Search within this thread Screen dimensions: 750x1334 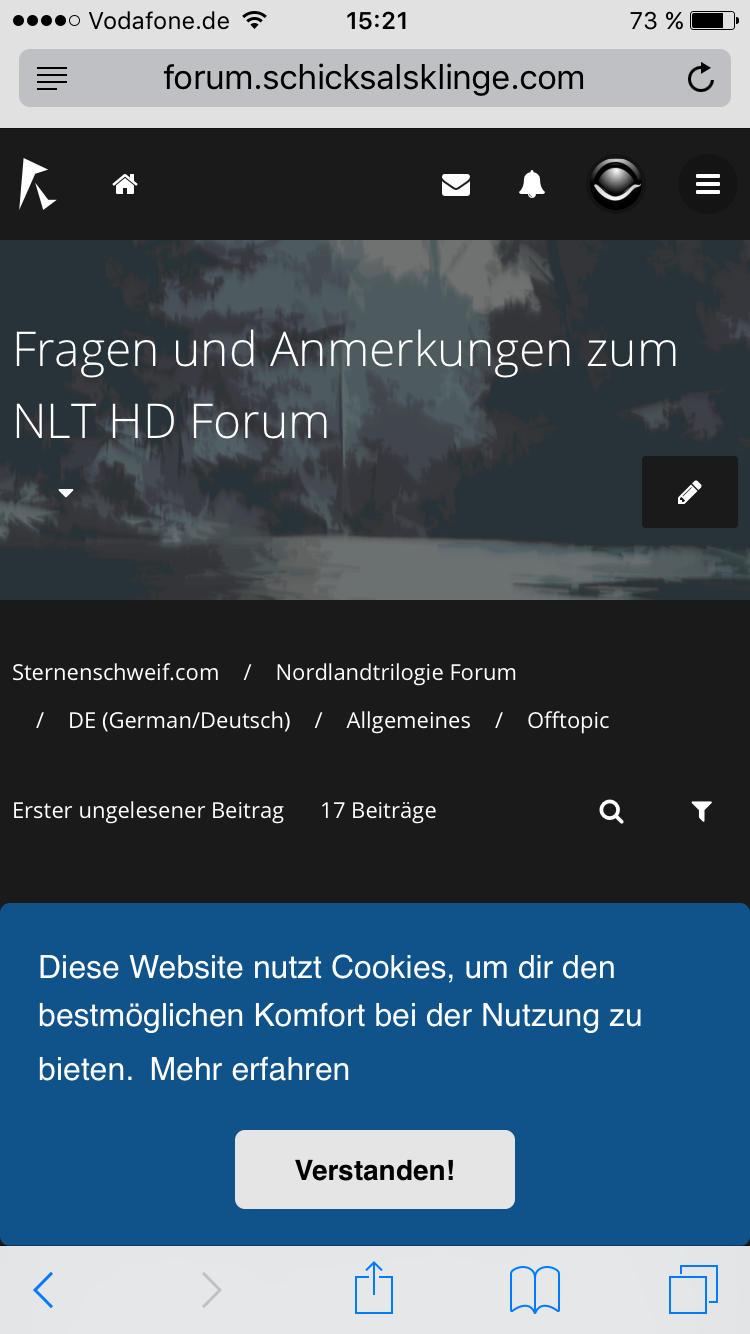point(611,811)
